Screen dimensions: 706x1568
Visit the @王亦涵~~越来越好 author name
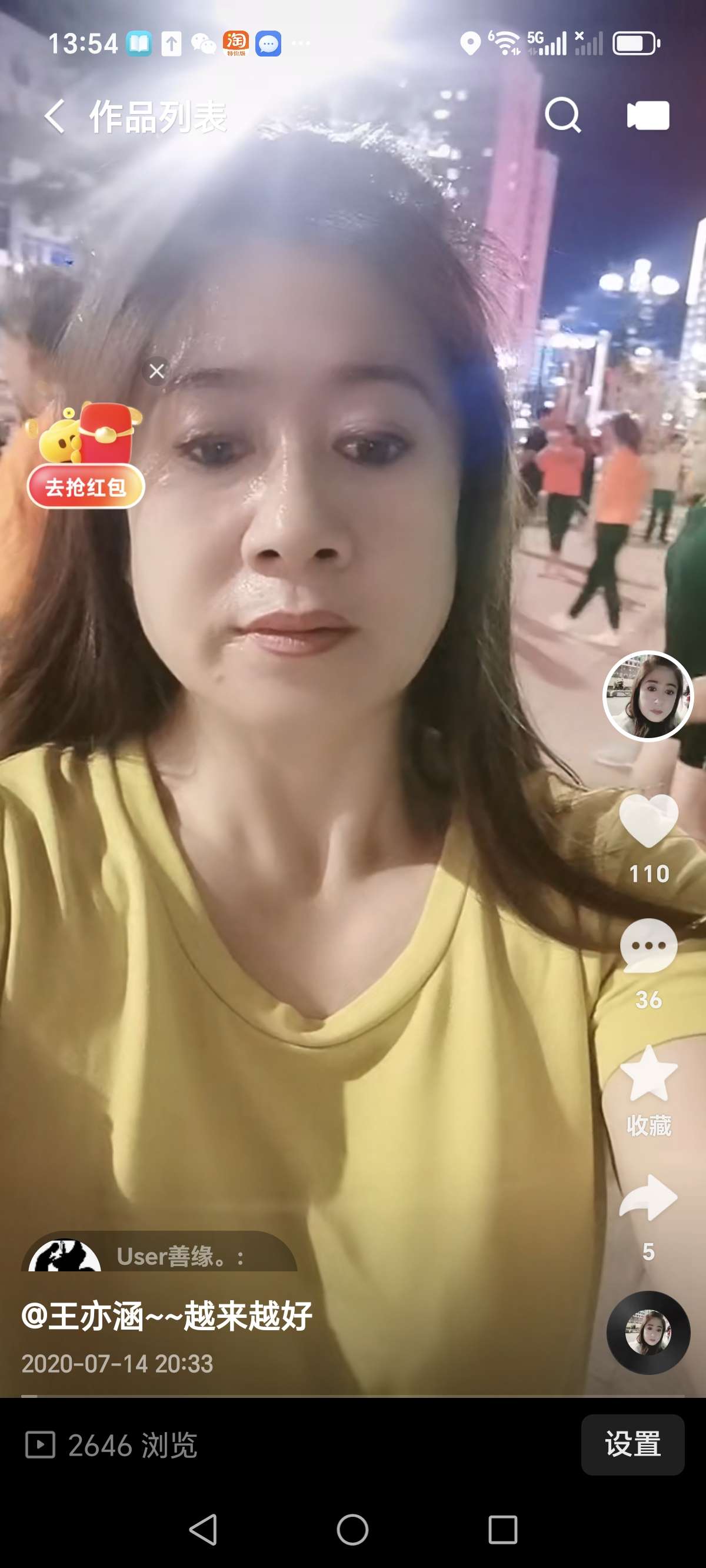pos(166,1316)
